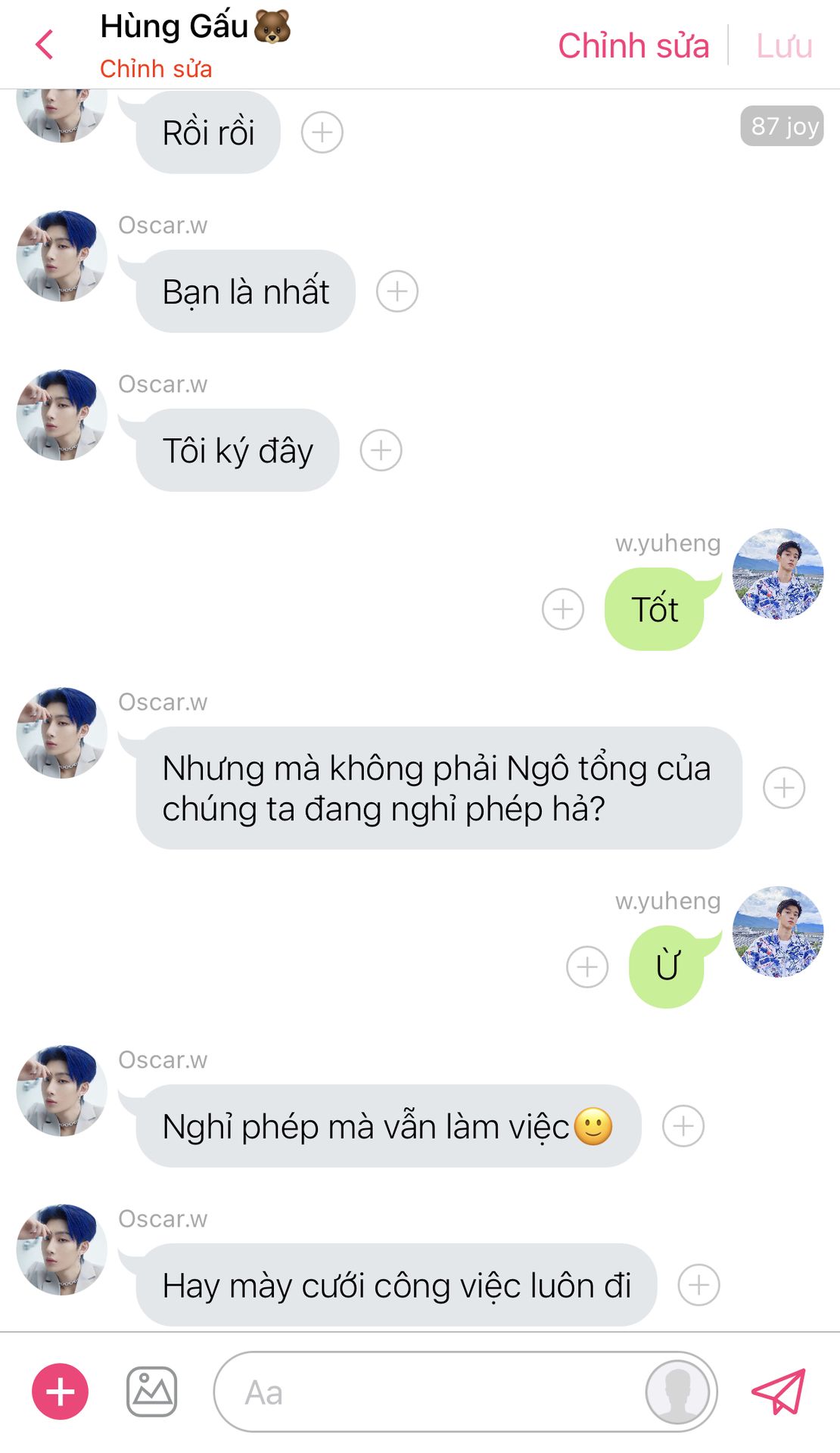Viewport: 840px width, 1453px height.
Task: Switch sender via avatar in input box
Action: 677,1392
